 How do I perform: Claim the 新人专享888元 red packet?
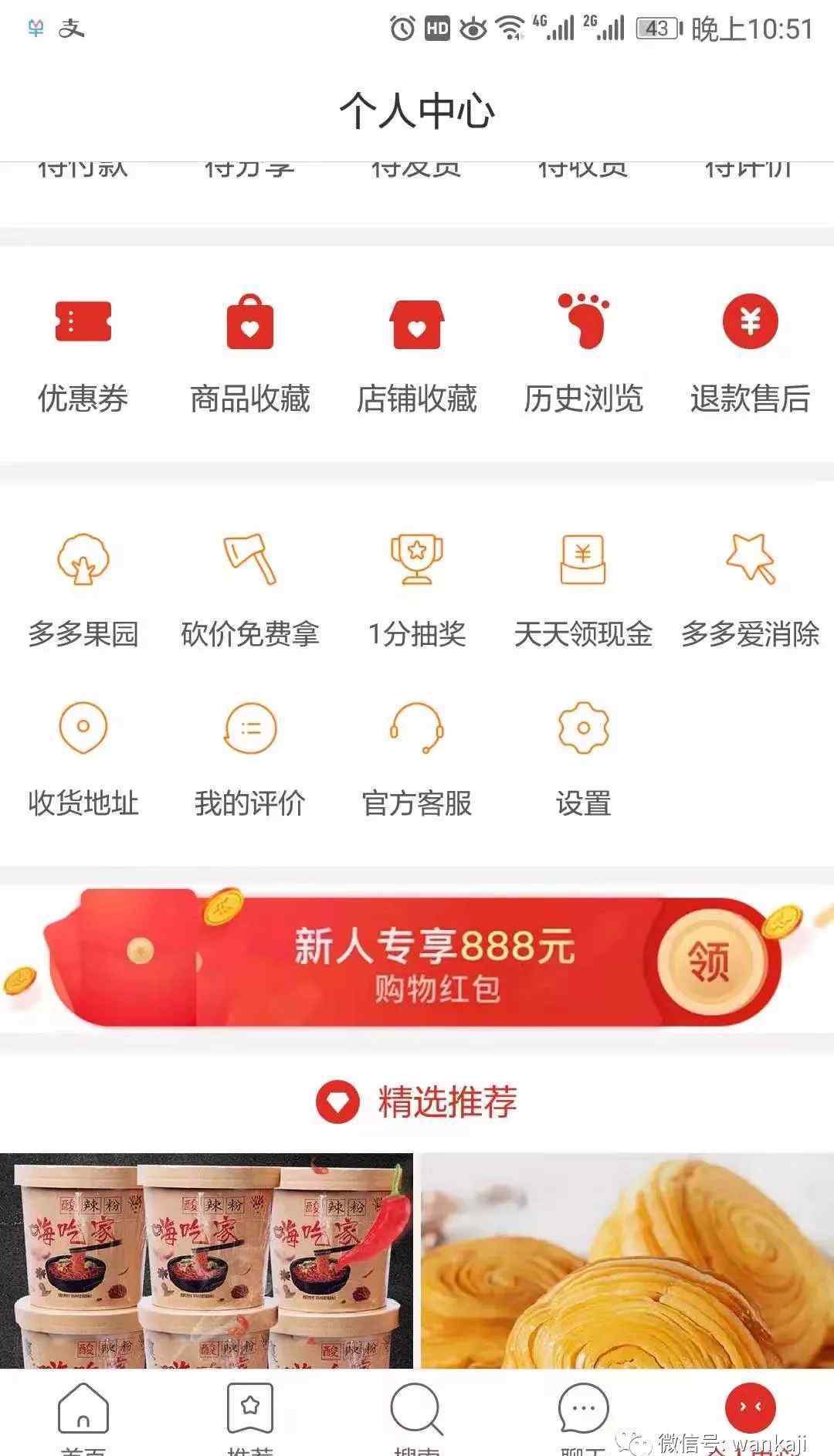(x=707, y=962)
